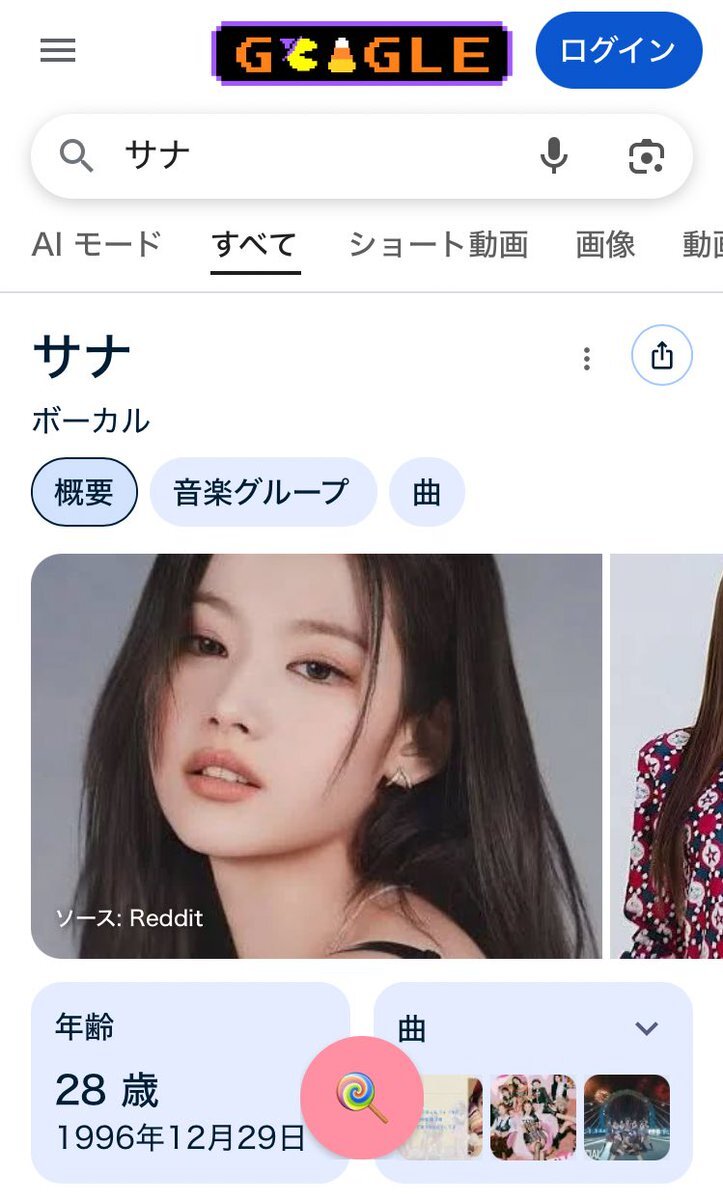Open the photo sourced from Reddit
This screenshot has width=723, height=1200.
[316, 755]
